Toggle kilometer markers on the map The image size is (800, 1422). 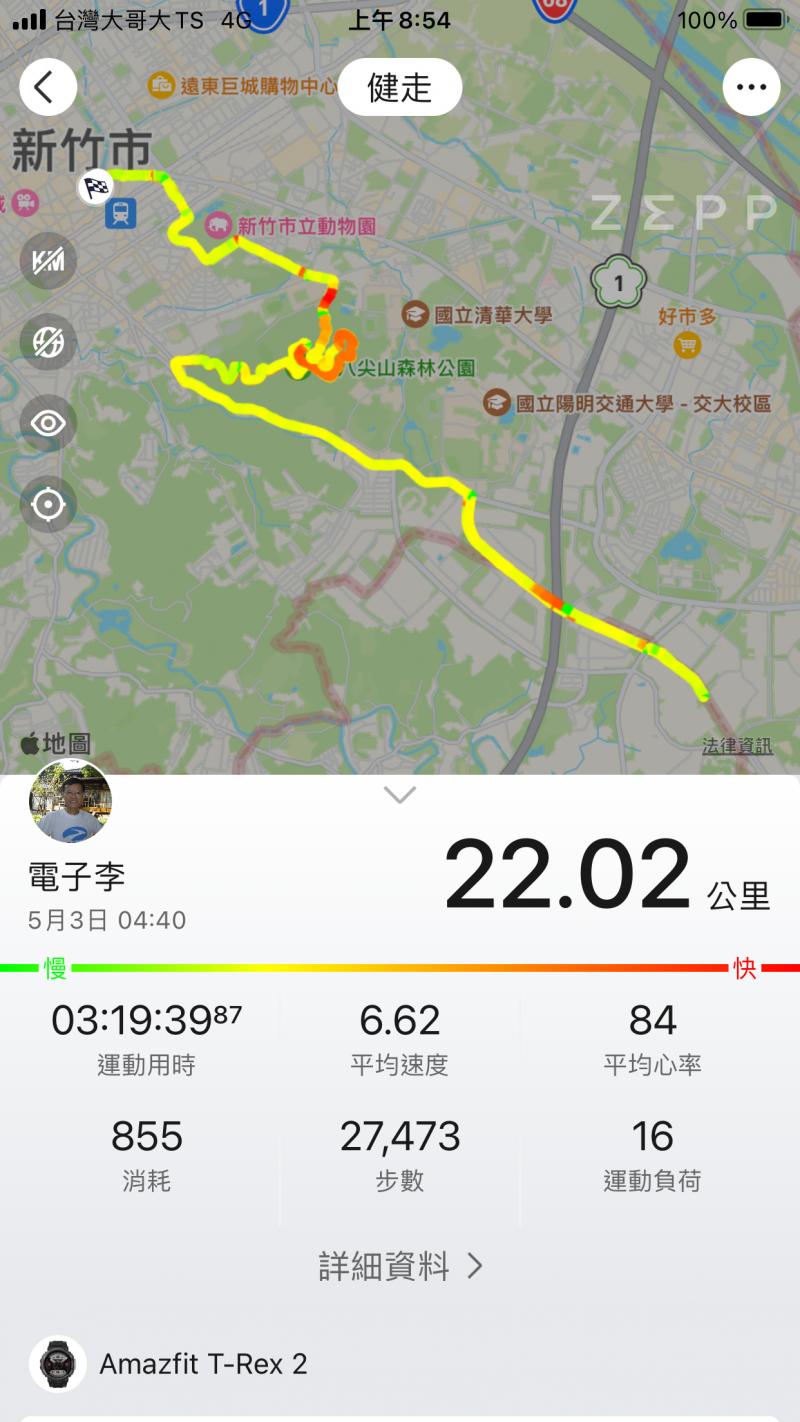pos(48,261)
